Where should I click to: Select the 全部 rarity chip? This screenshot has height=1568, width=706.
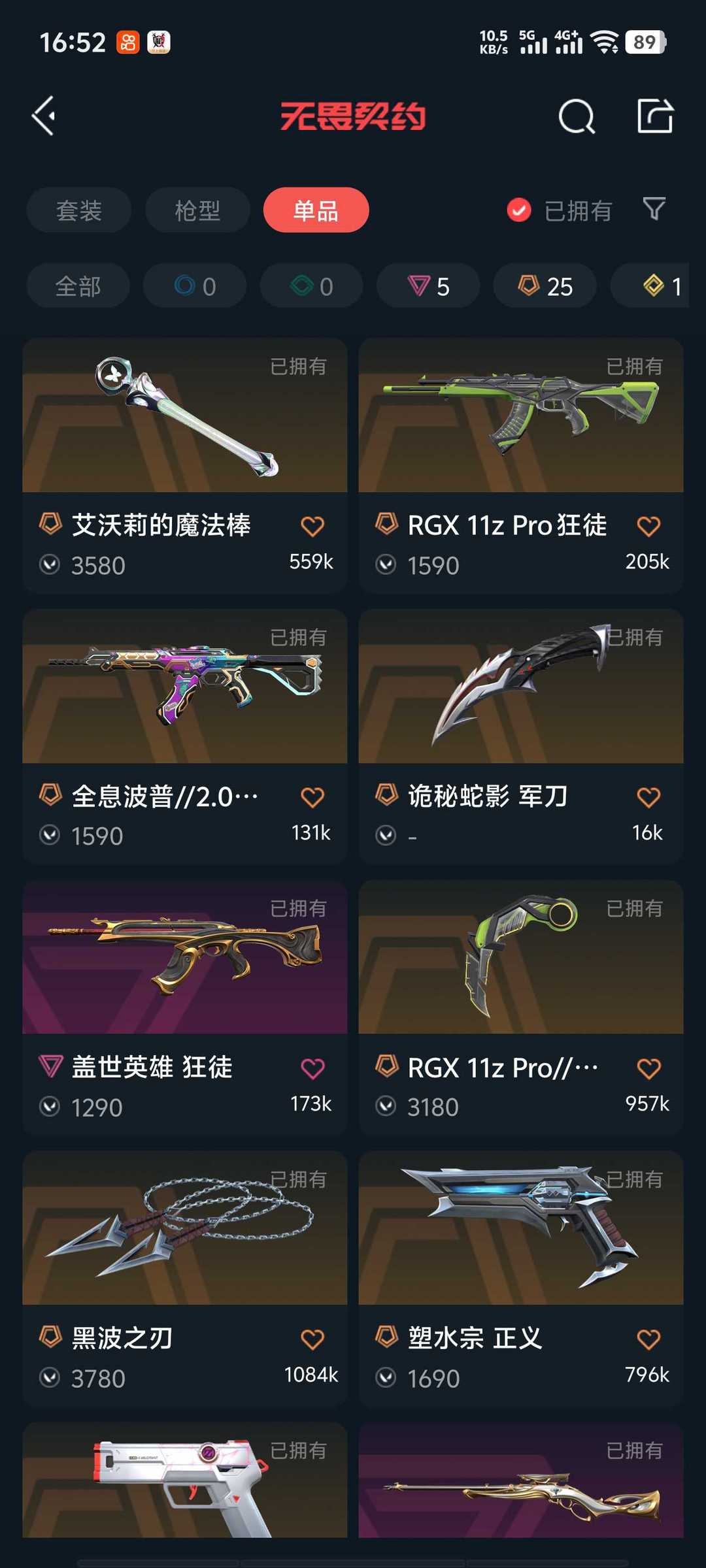(78, 286)
